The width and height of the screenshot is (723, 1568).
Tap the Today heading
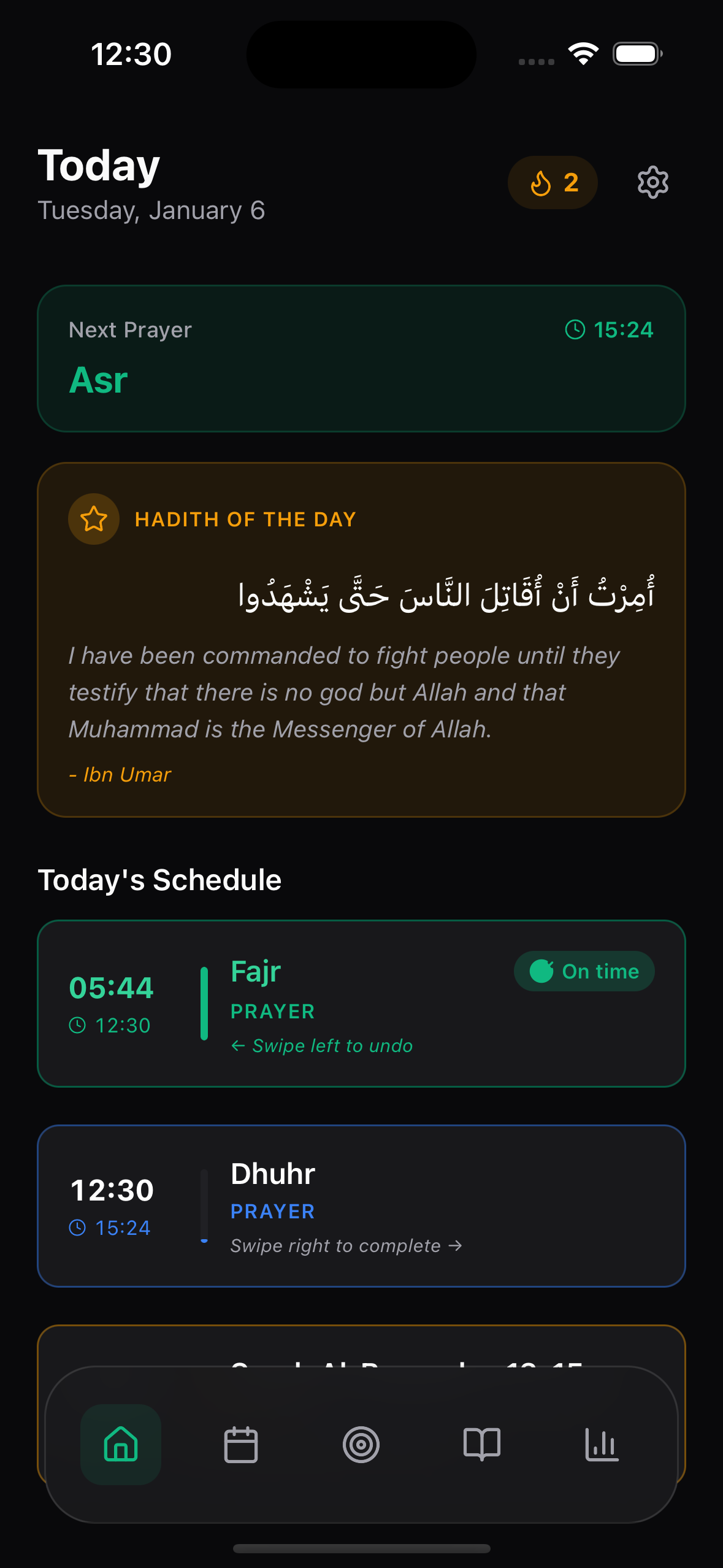(99, 164)
